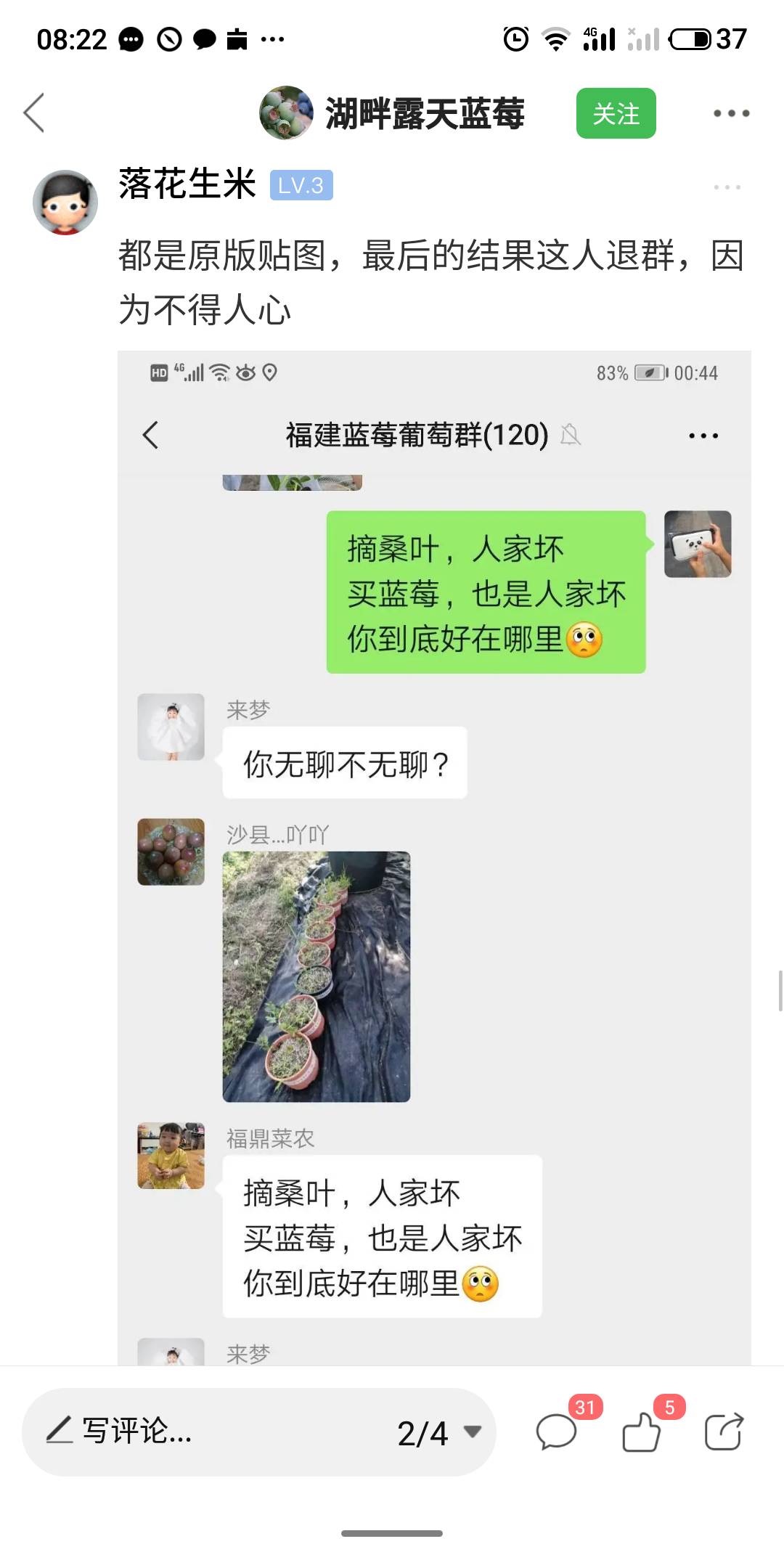Like this post with thumbs up

point(642,1432)
